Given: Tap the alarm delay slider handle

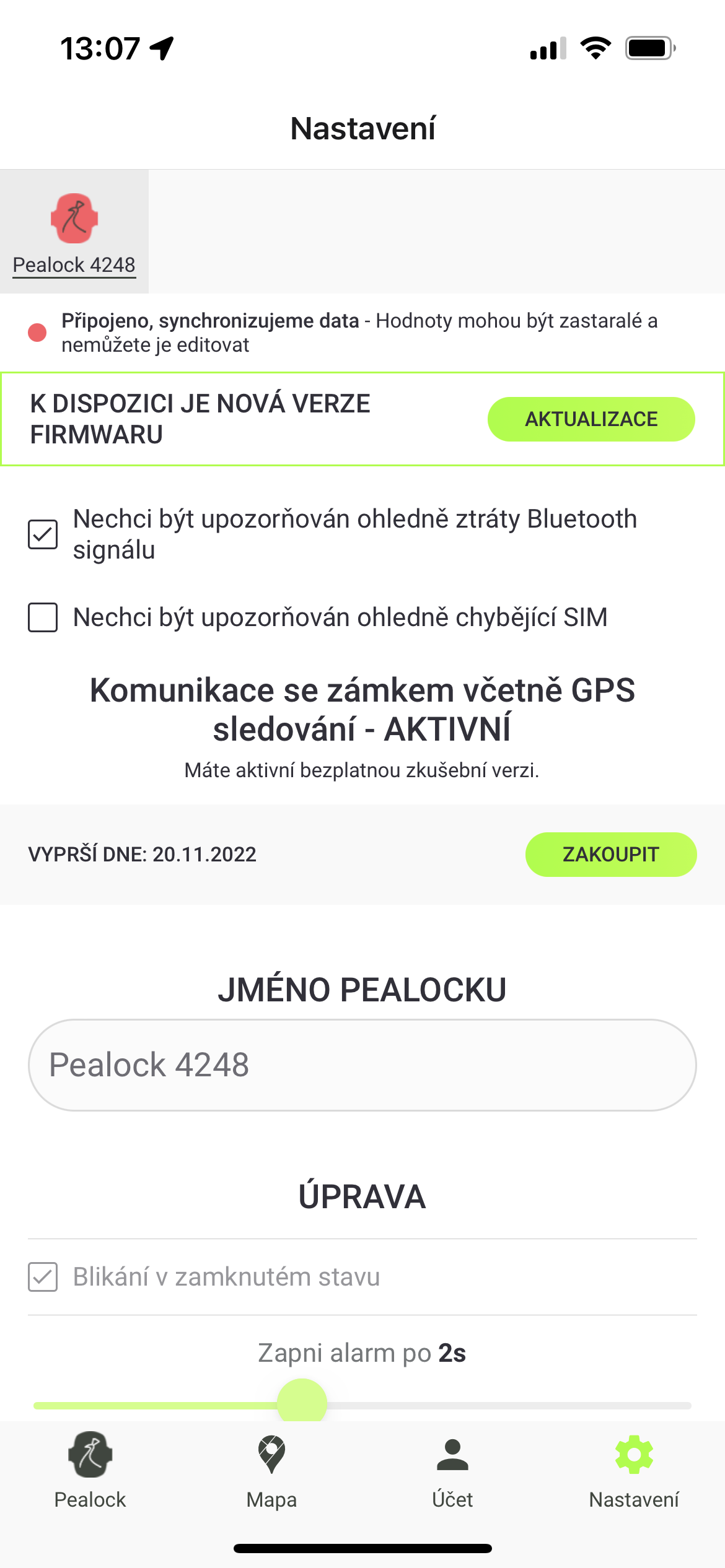Looking at the screenshot, I should tap(302, 1402).
